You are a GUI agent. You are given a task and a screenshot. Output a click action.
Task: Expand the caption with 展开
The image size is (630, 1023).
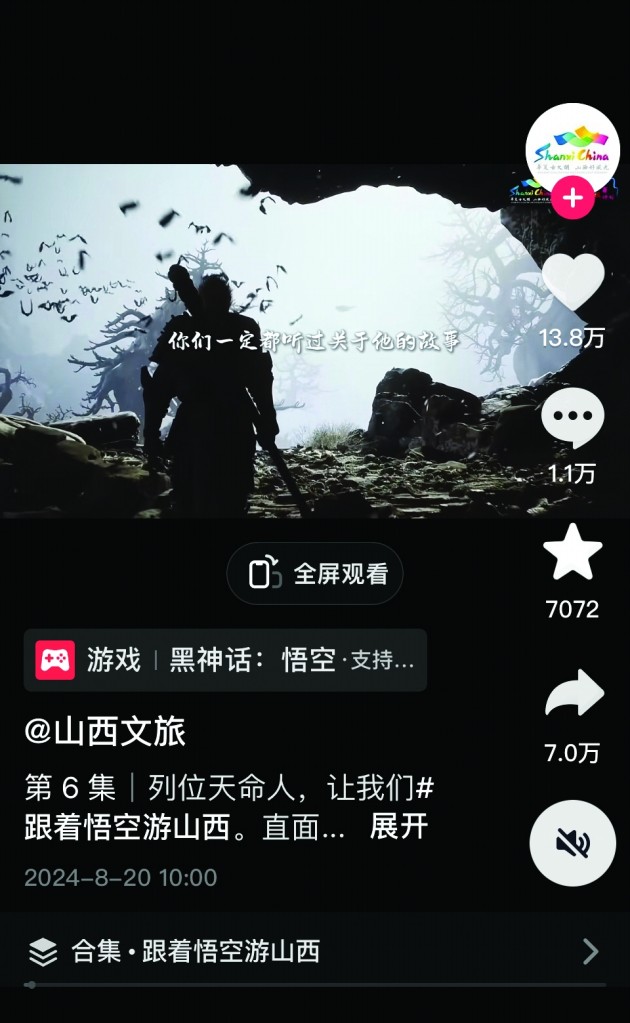[398, 827]
